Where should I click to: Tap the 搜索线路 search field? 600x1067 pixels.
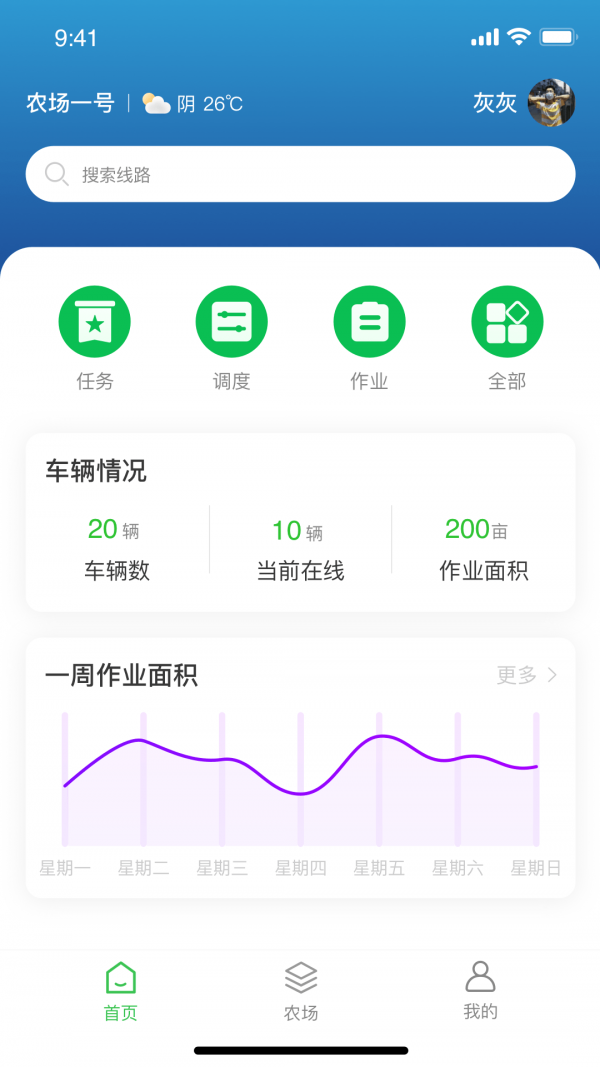[x=300, y=175]
